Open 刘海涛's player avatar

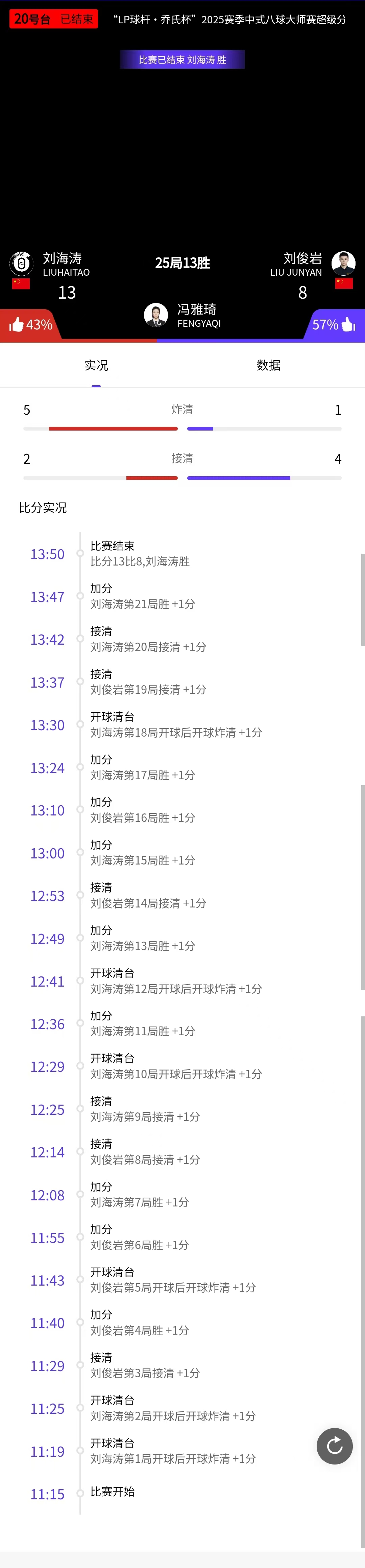(x=21, y=263)
